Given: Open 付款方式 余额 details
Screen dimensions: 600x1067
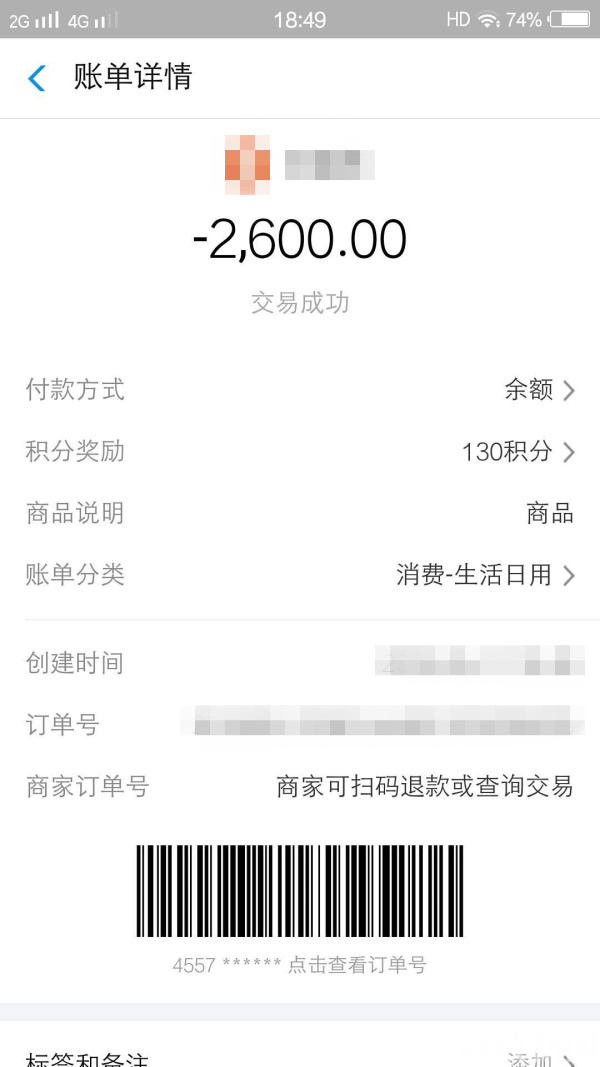Looking at the screenshot, I should coord(539,390).
